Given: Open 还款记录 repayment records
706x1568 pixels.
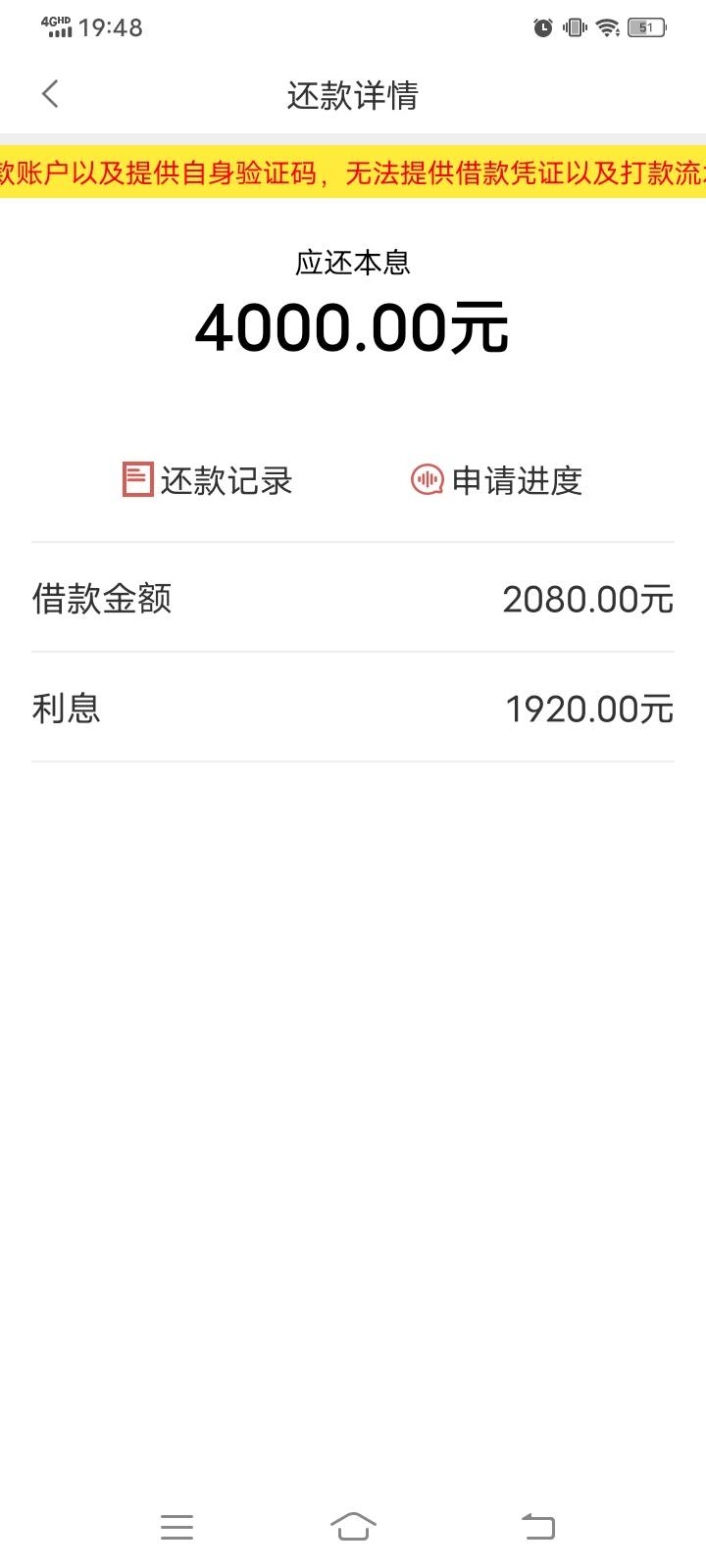Looking at the screenshot, I should [x=207, y=480].
